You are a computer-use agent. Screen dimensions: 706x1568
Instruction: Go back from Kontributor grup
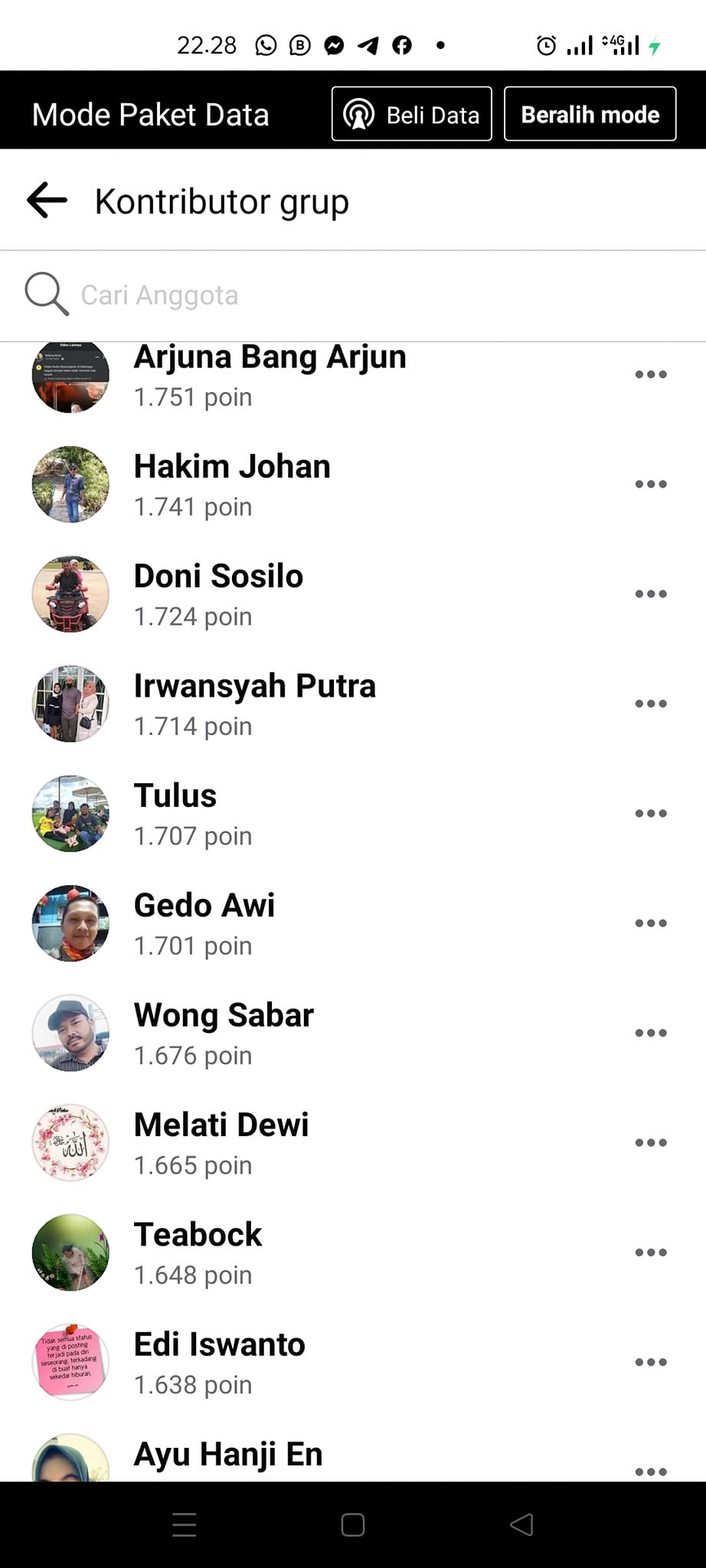click(47, 201)
